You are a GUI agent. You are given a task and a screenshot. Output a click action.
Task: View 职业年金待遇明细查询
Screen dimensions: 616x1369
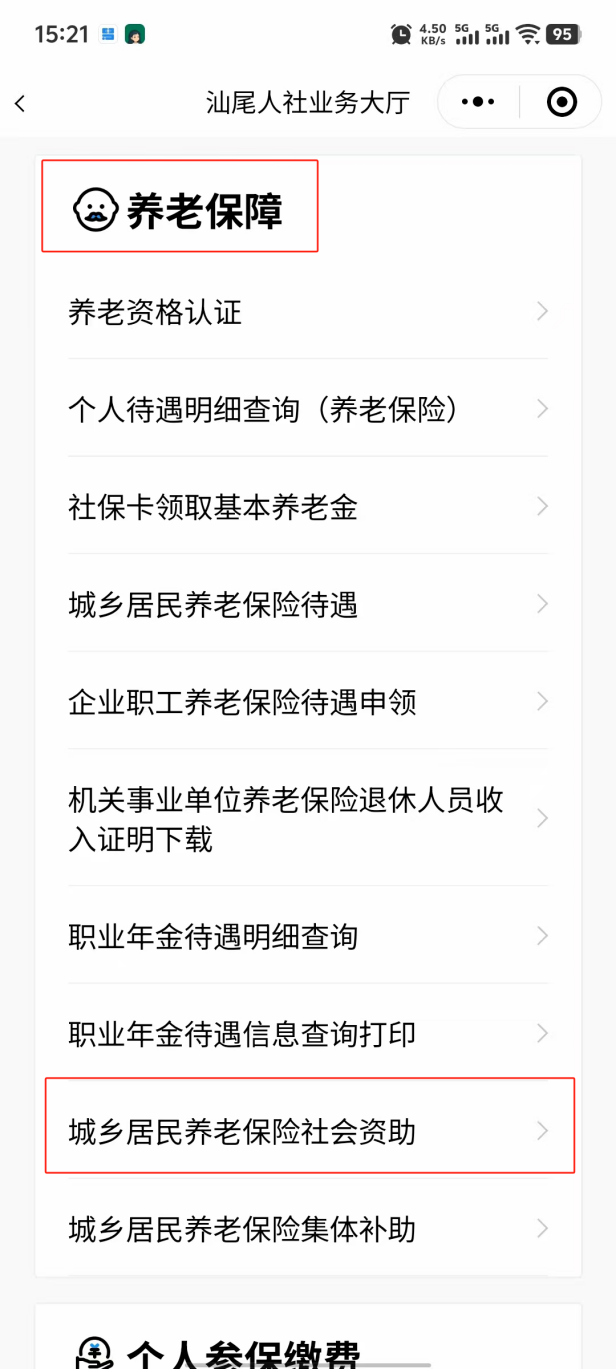tap(308, 937)
